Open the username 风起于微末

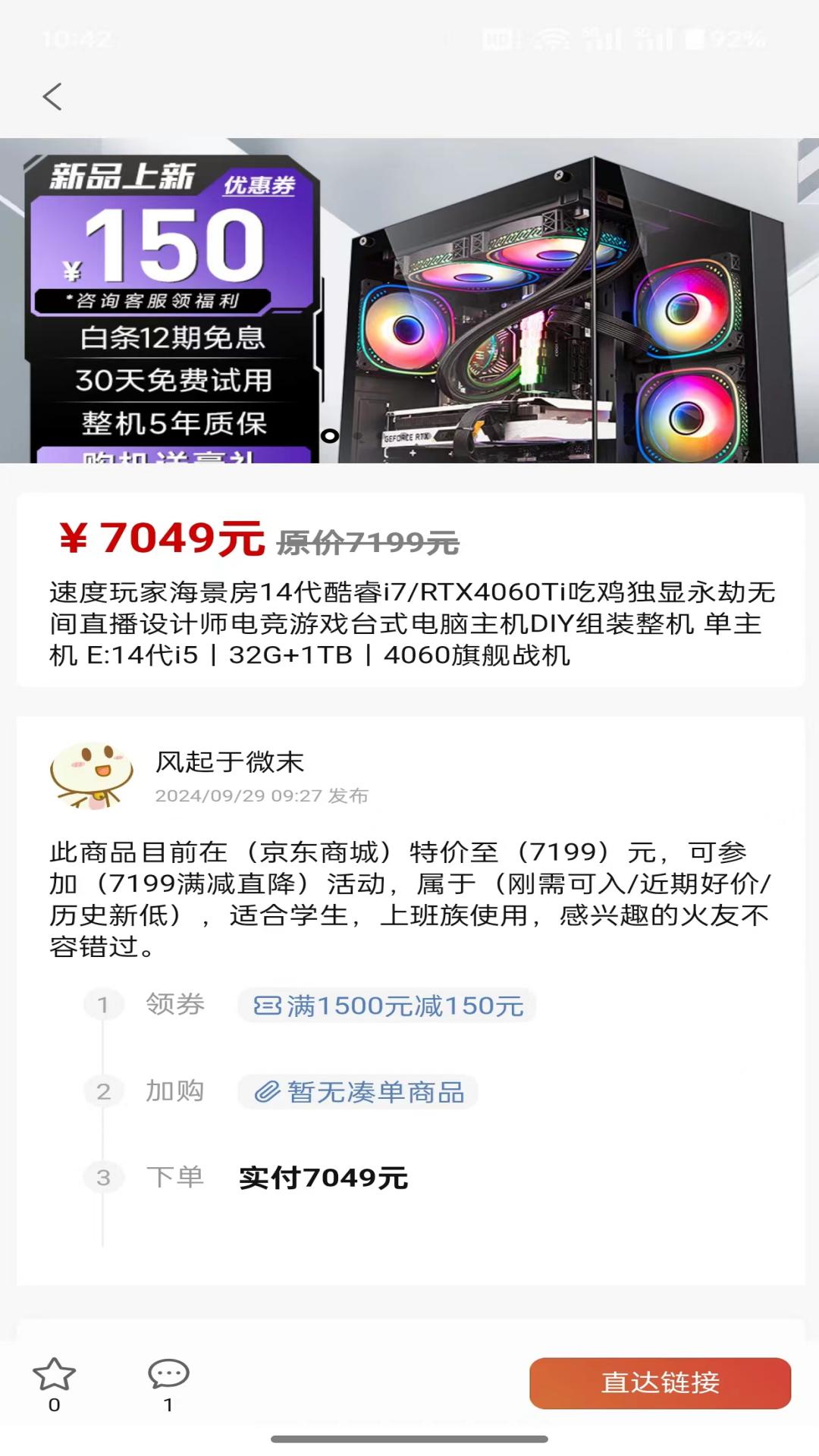pyautogui.click(x=230, y=761)
